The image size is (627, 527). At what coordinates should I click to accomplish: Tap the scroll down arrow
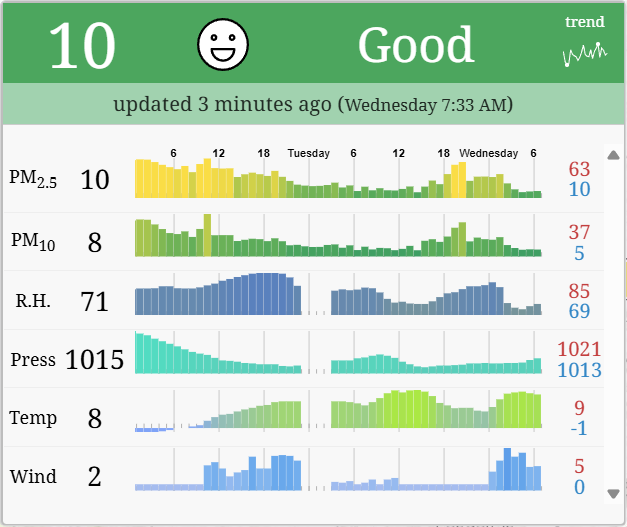(x=614, y=493)
